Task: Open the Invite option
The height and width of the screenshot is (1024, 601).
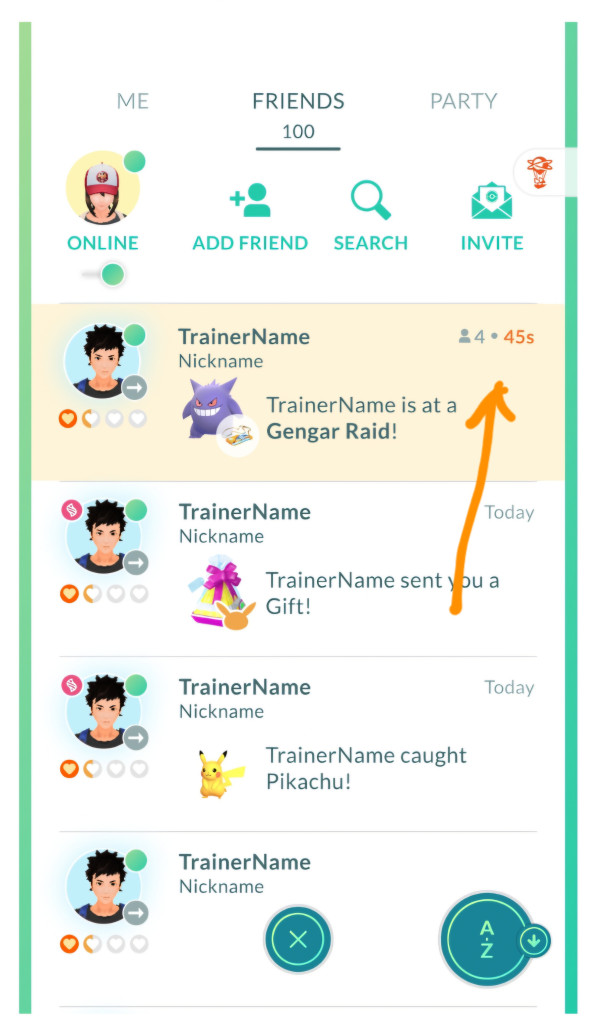Action: click(x=491, y=216)
